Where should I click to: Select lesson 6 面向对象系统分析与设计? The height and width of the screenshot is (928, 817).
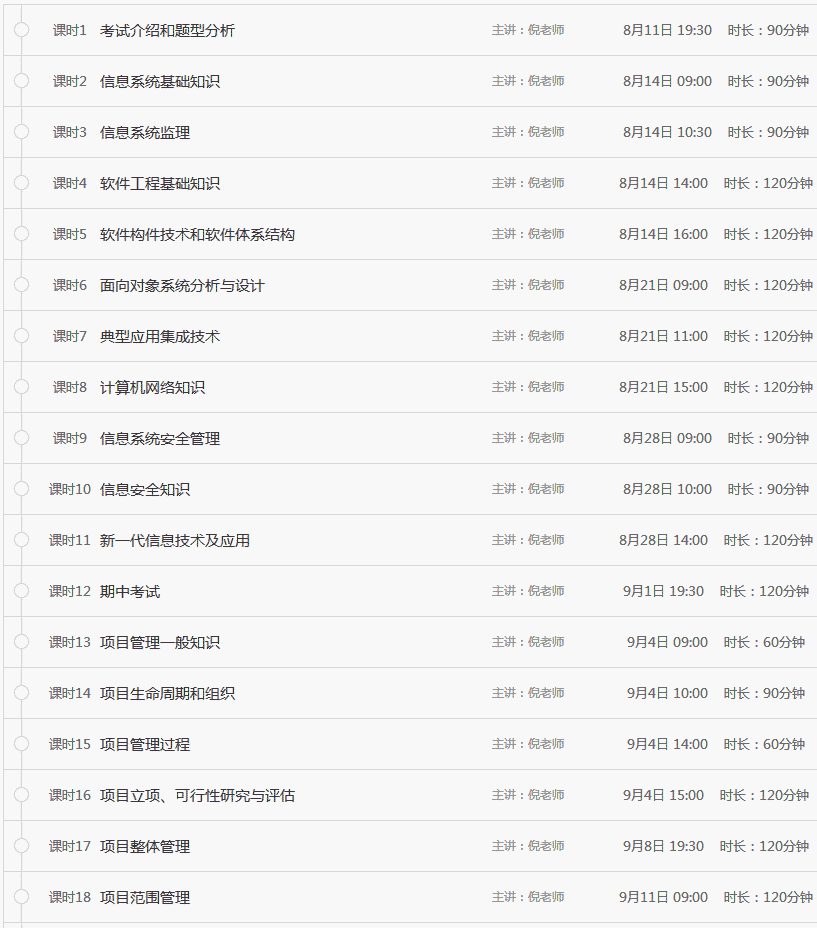click(182, 286)
